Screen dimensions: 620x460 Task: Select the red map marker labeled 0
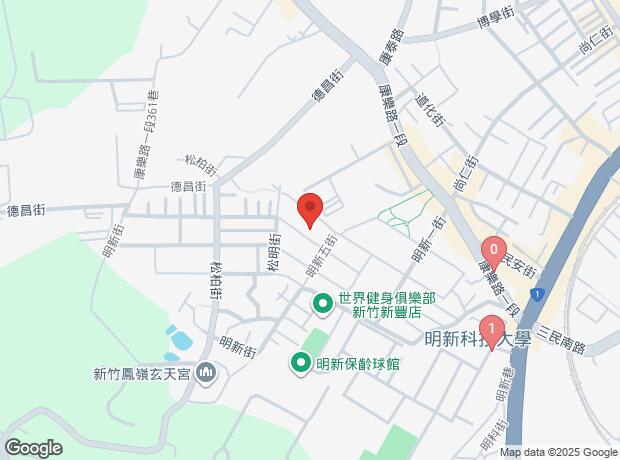click(494, 250)
